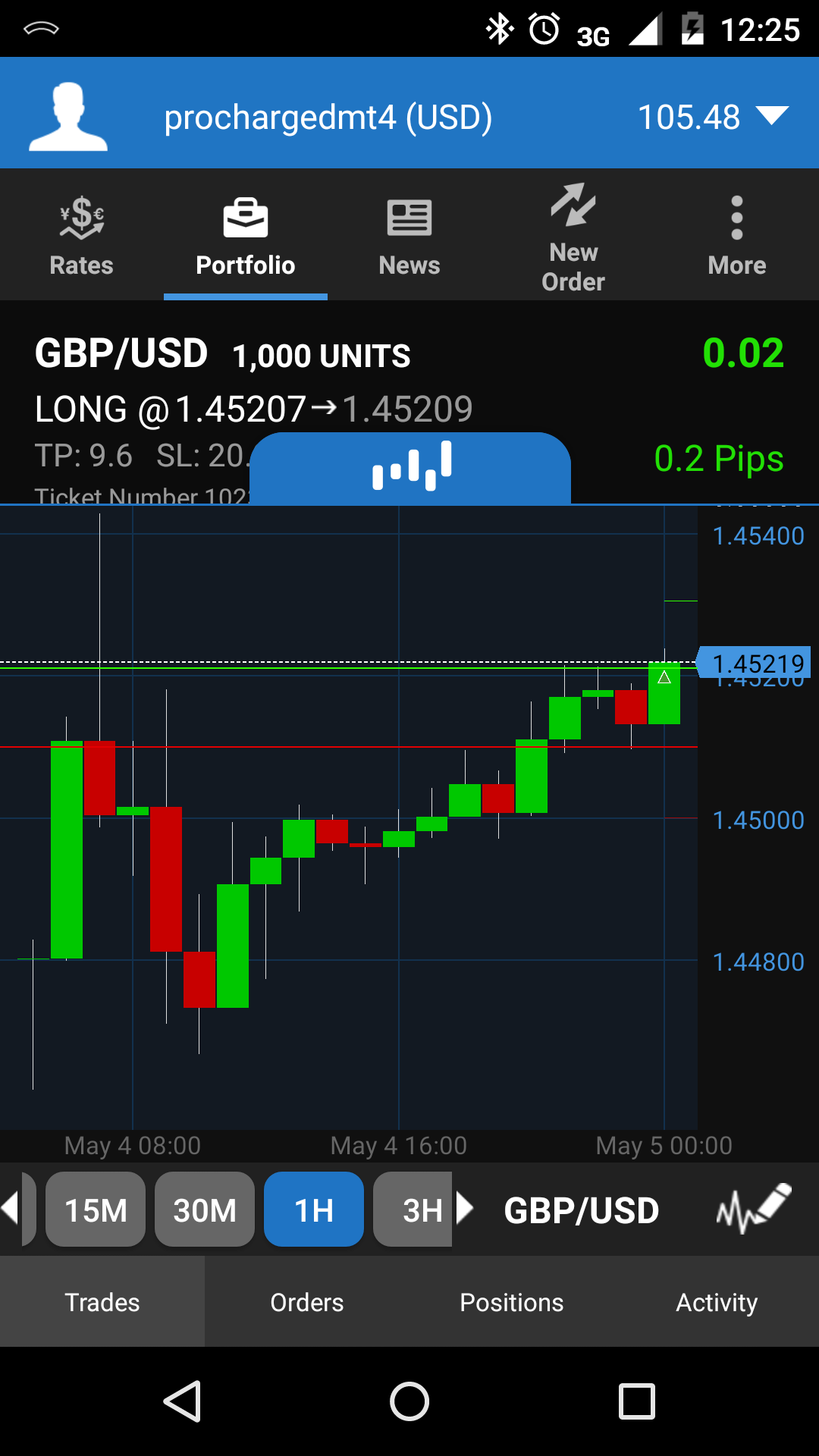Select the 3H timeframe

tap(414, 1210)
